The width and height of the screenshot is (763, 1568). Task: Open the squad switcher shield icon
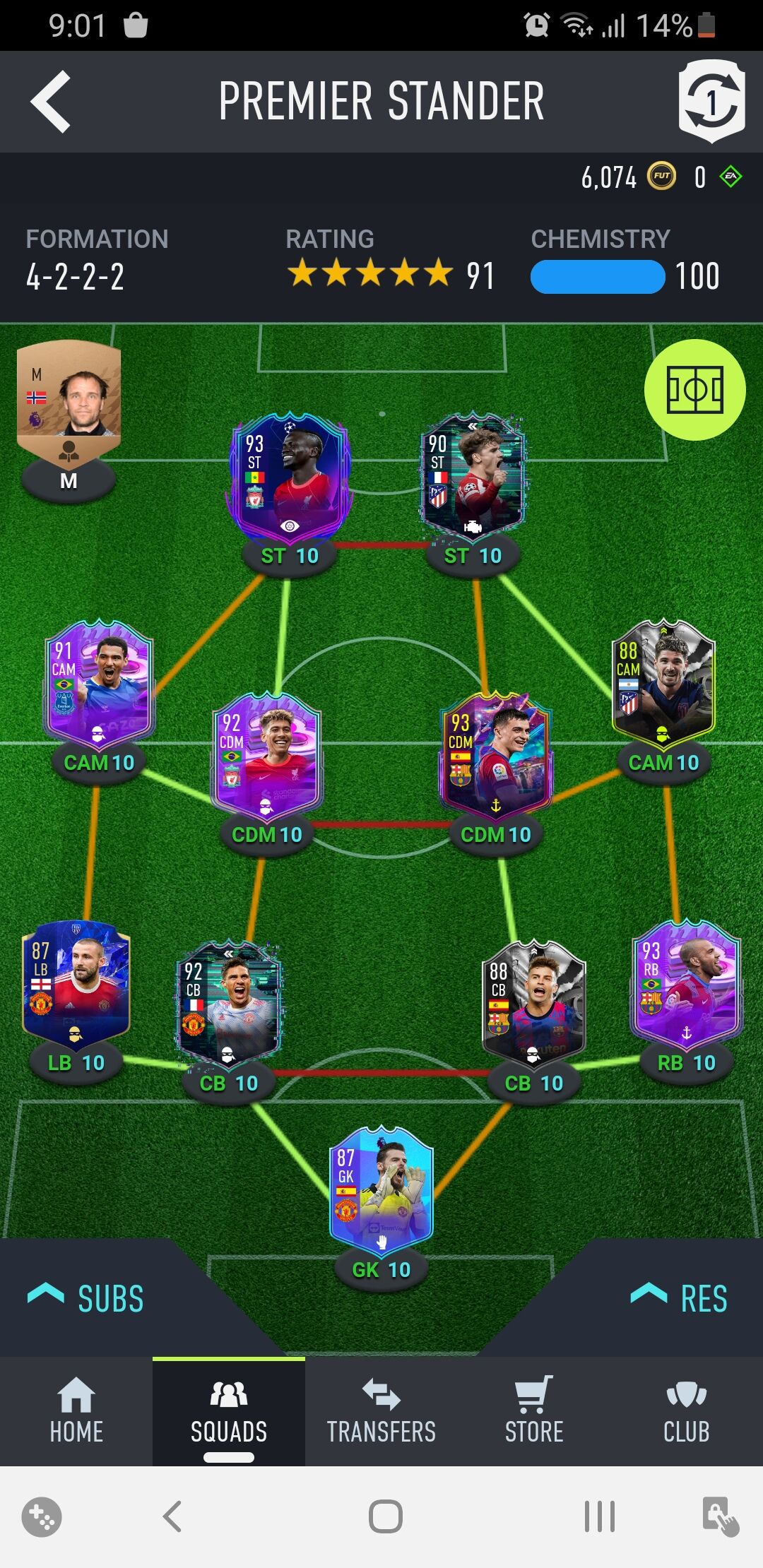[711, 102]
